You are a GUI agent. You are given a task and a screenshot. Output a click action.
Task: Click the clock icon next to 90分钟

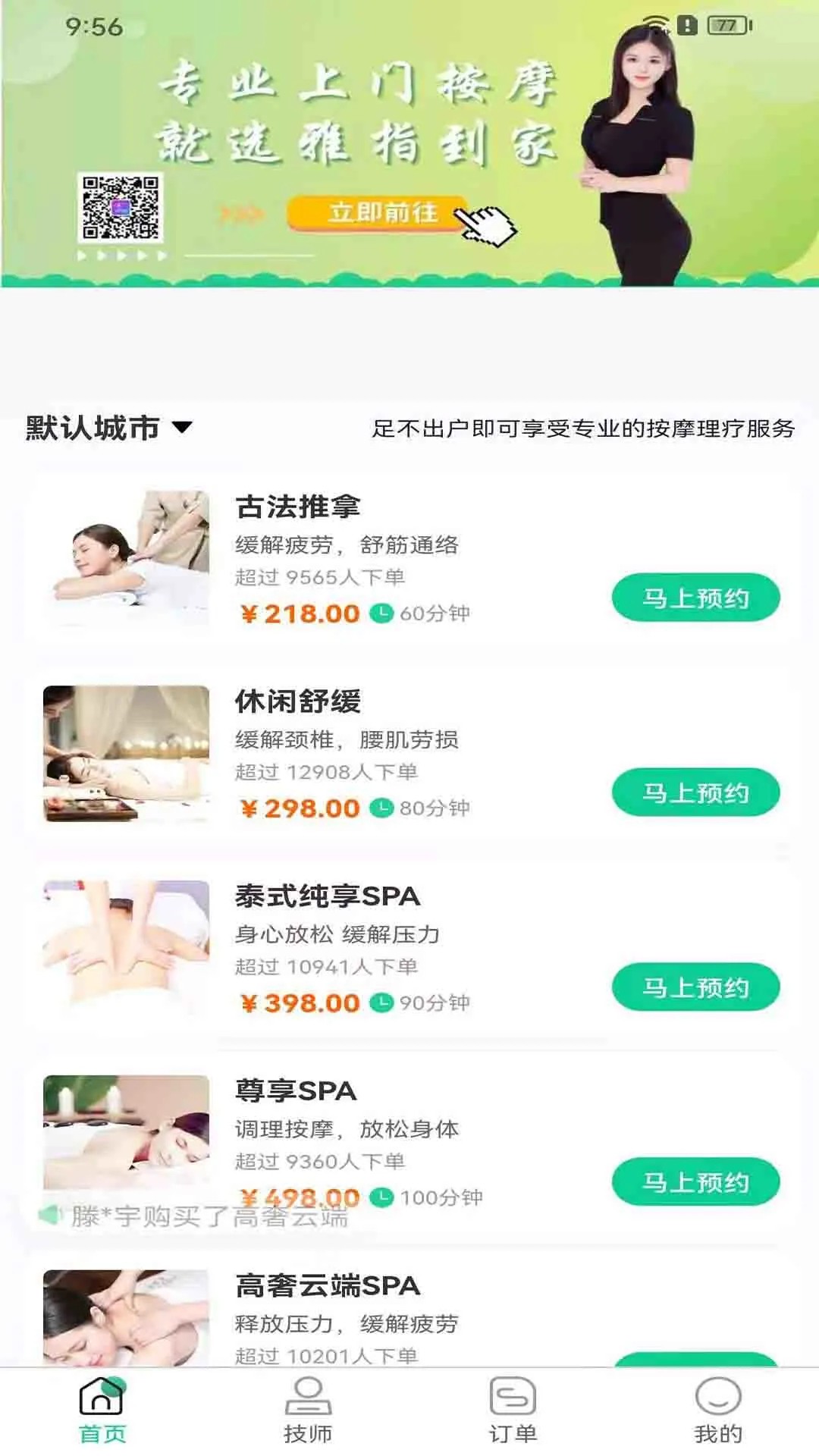coord(383,1004)
